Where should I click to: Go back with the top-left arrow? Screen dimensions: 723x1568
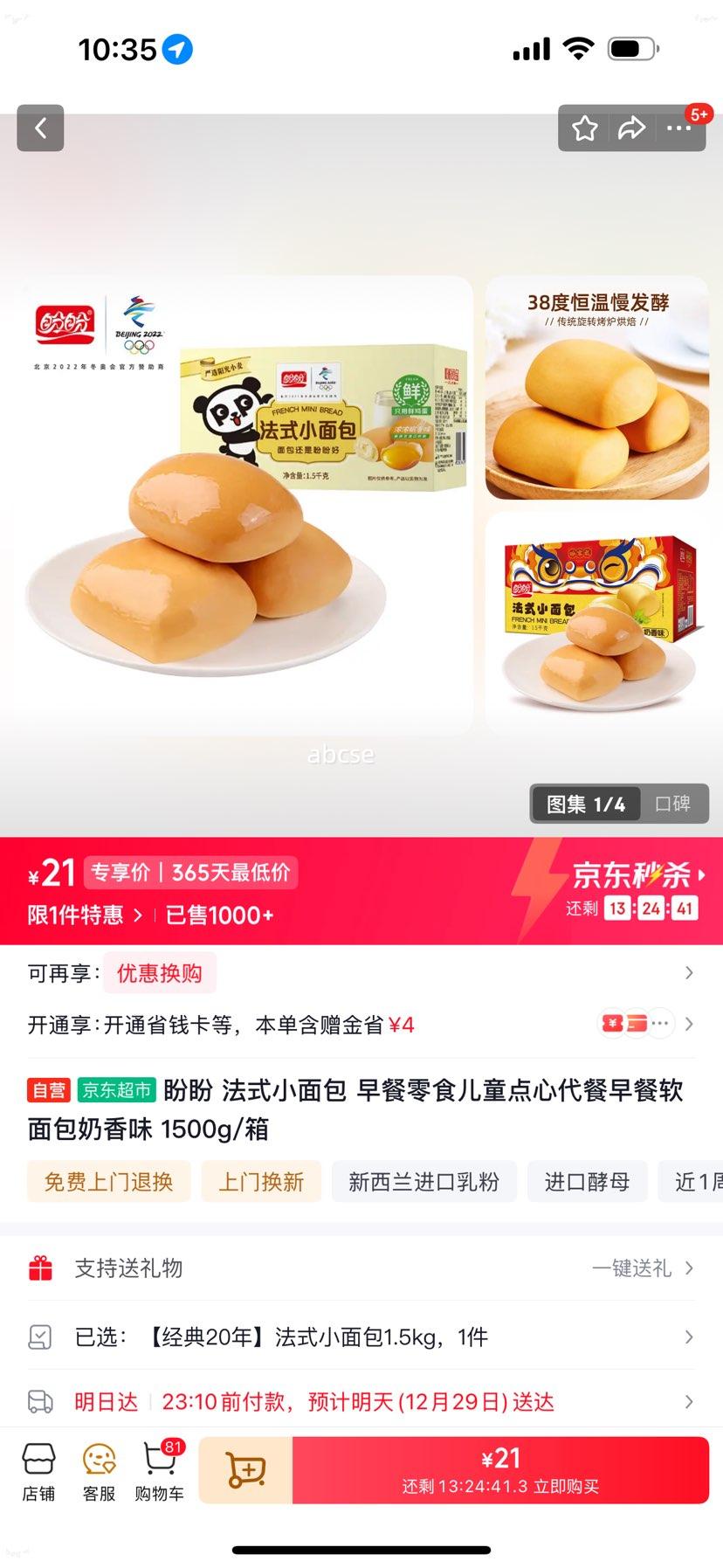click(40, 128)
